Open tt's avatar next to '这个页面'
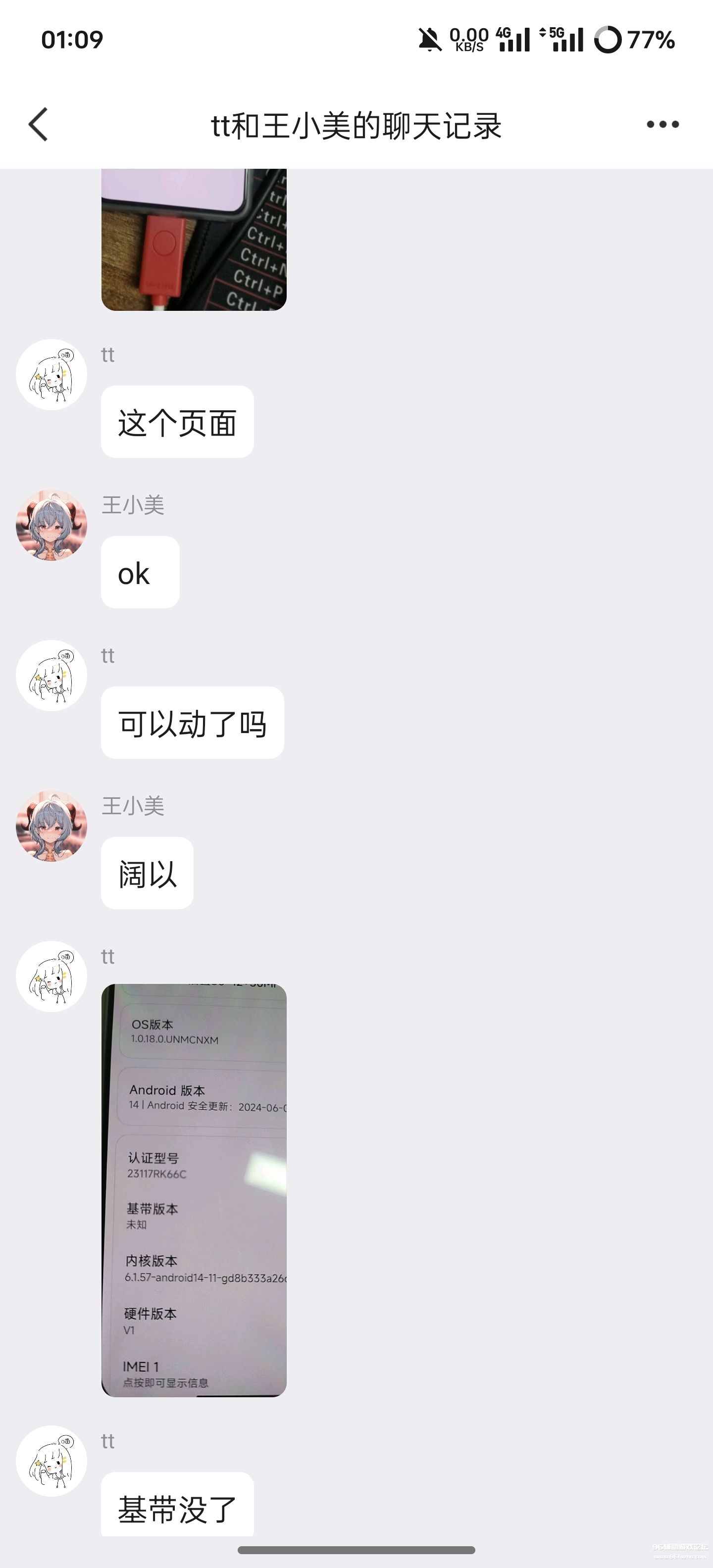 pyautogui.click(x=52, y=375)
